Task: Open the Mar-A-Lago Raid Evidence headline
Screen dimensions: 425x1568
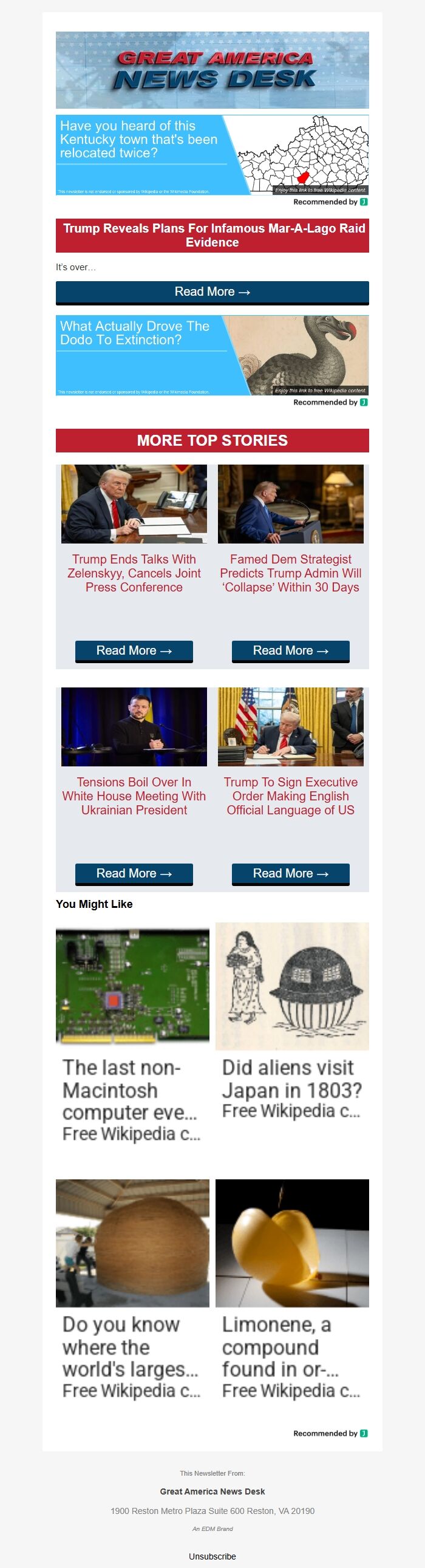Action: pos(212,236)
